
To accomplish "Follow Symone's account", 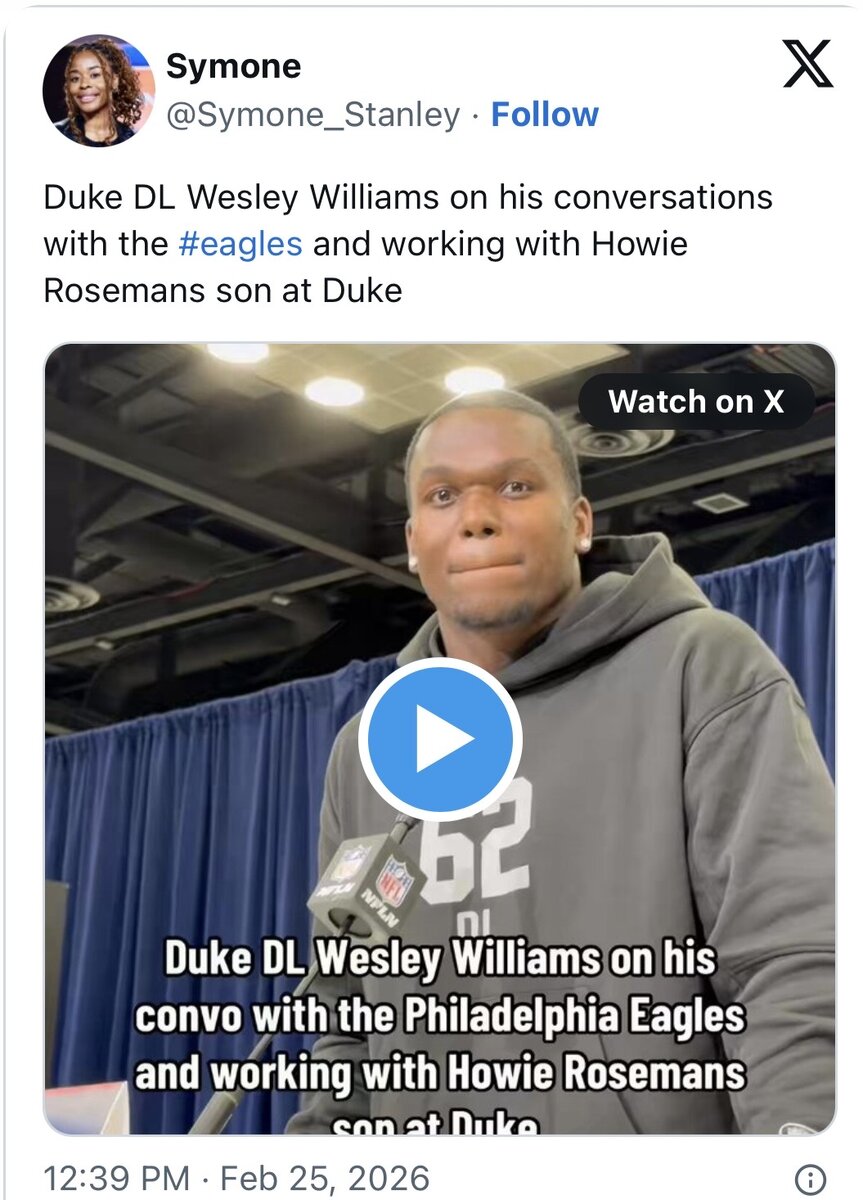I will click(545, 115).
